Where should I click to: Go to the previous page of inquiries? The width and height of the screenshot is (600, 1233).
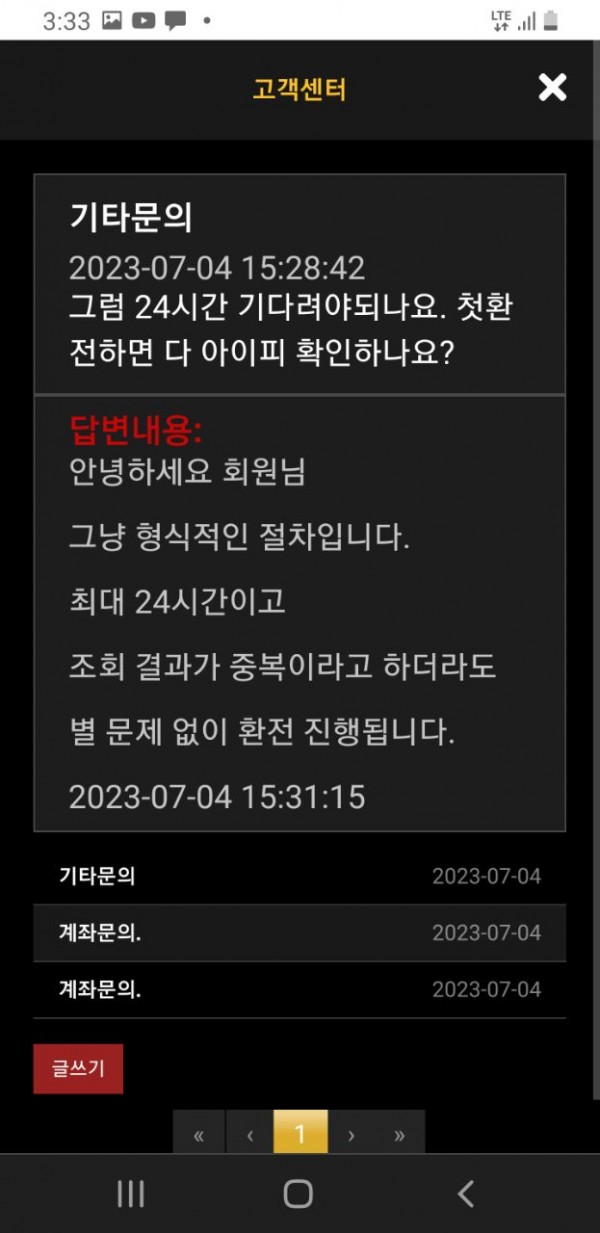tap(249, 1135)
